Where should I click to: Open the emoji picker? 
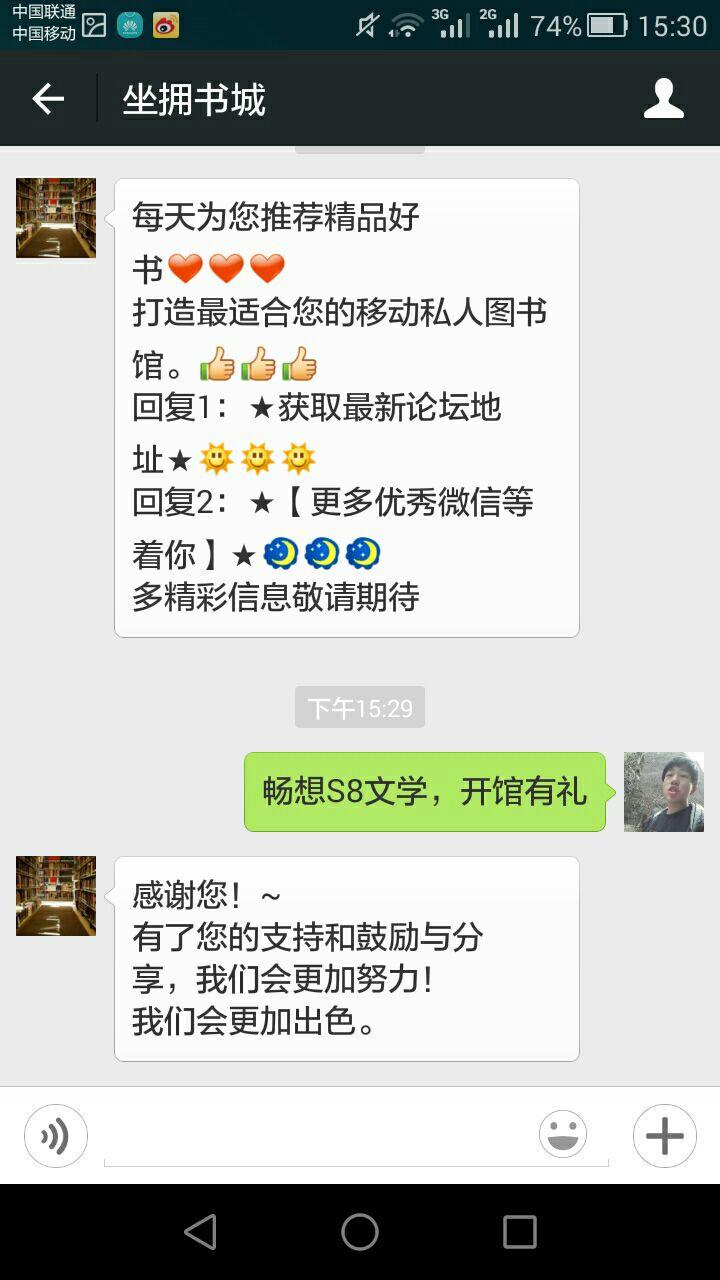(563, 1136)
